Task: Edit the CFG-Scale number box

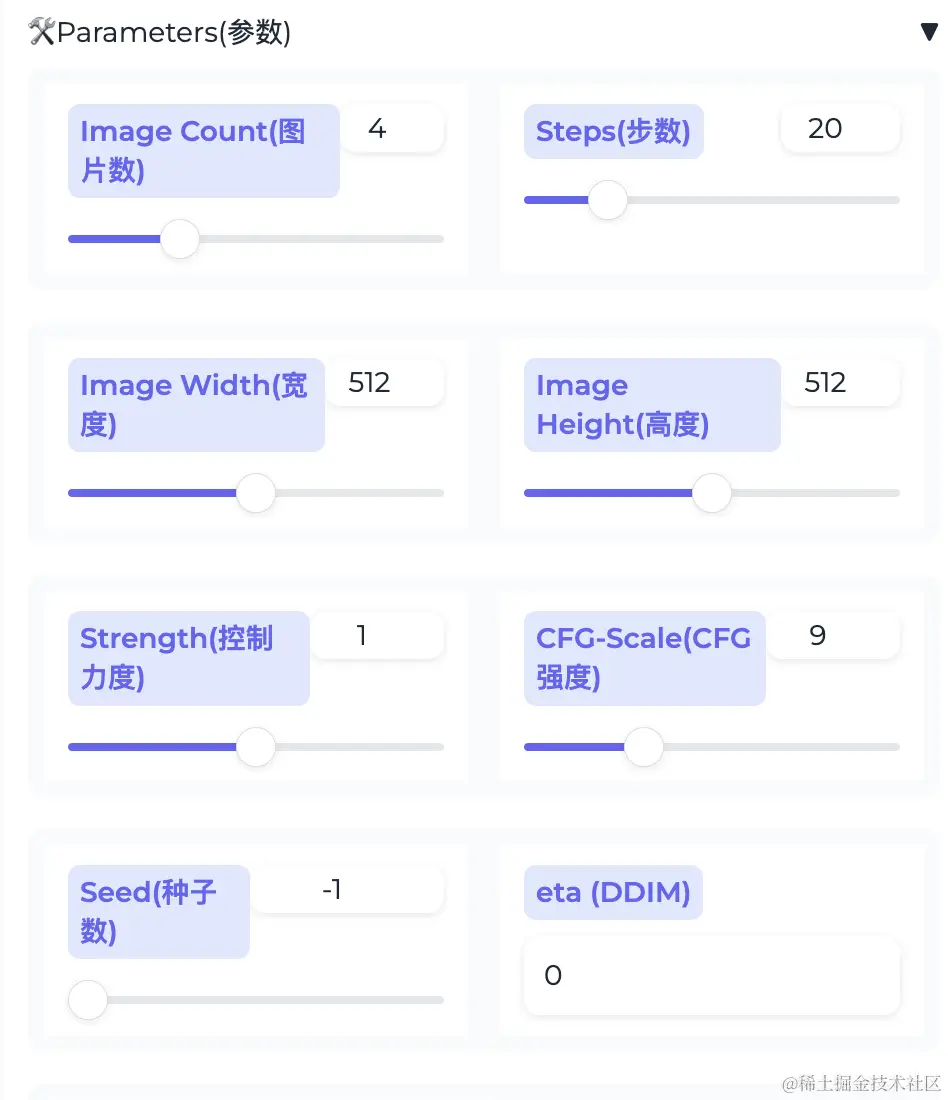Action: click(832, 636)
